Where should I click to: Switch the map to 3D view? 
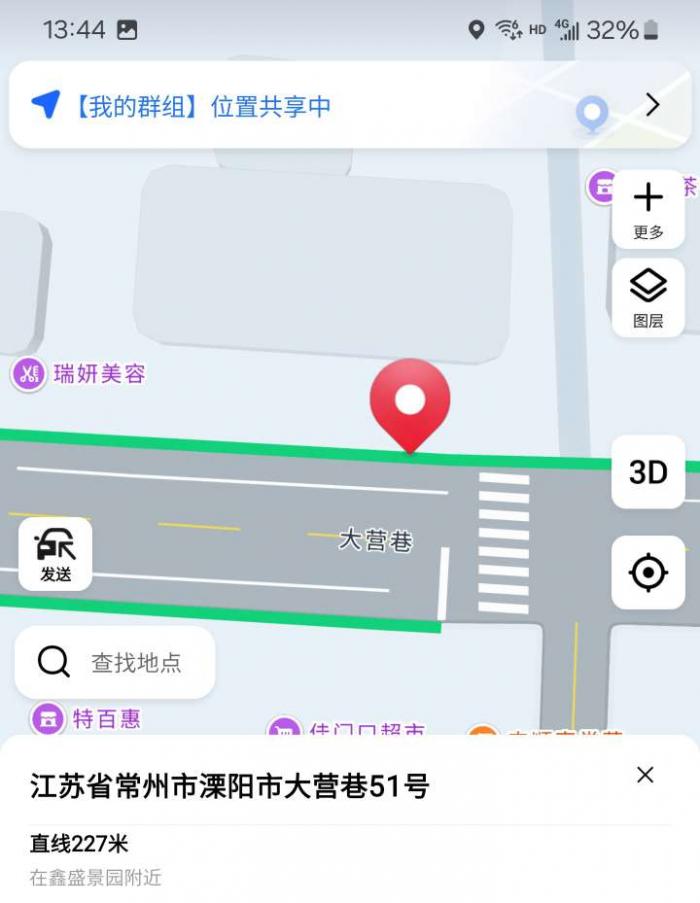coord(648,472)
